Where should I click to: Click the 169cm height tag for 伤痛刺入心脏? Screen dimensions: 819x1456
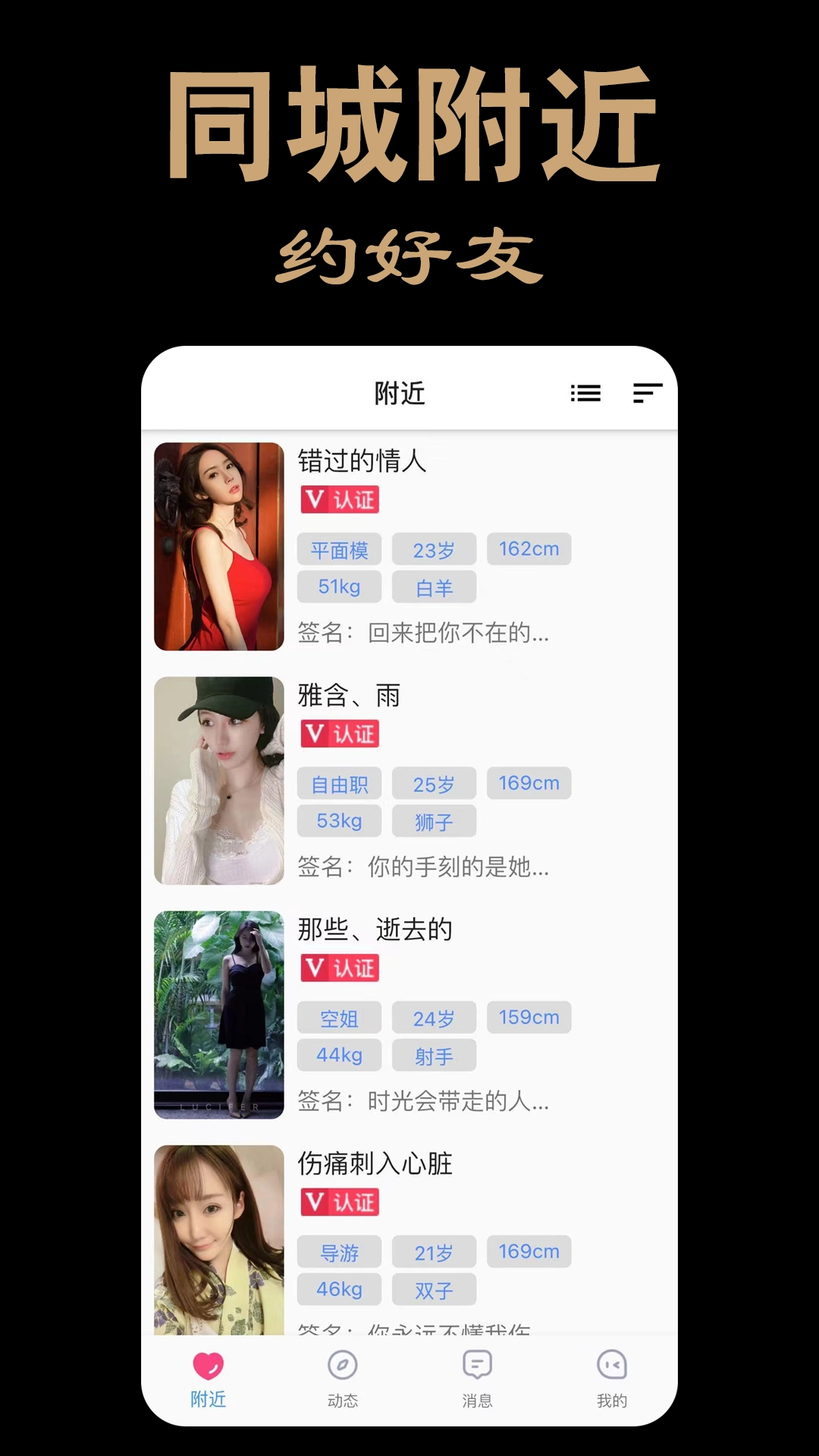coord(529,1252)
